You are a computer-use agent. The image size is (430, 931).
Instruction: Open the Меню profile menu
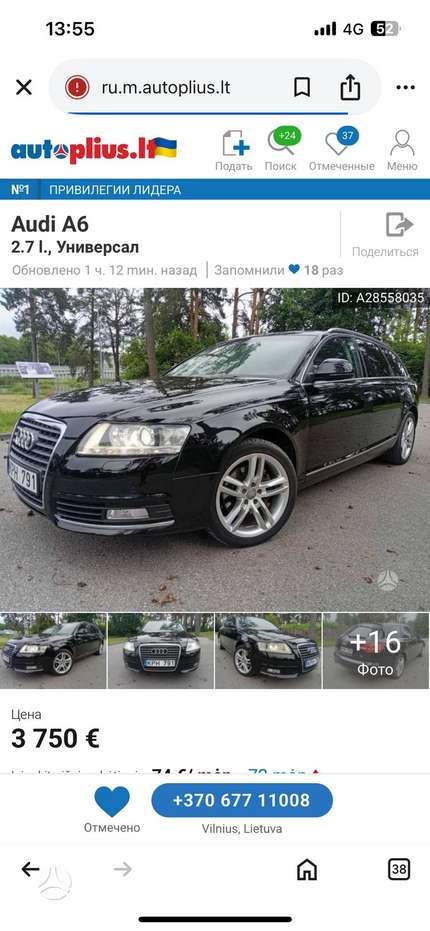point(402,151)
